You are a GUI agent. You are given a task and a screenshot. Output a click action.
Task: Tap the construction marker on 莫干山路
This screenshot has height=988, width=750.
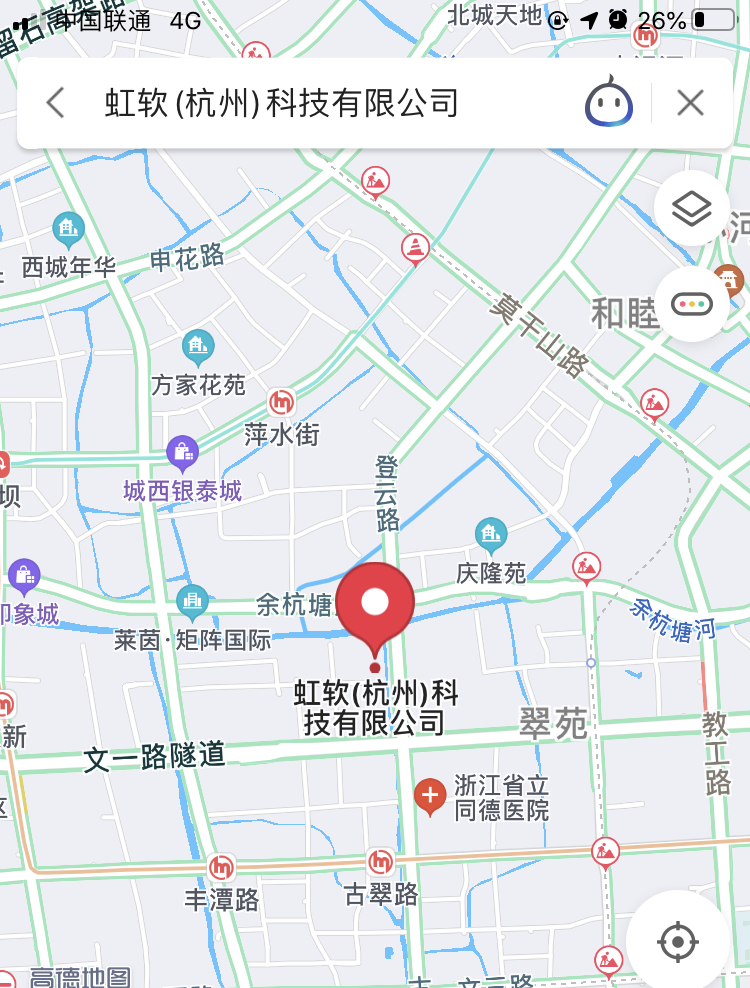point(655,404)
